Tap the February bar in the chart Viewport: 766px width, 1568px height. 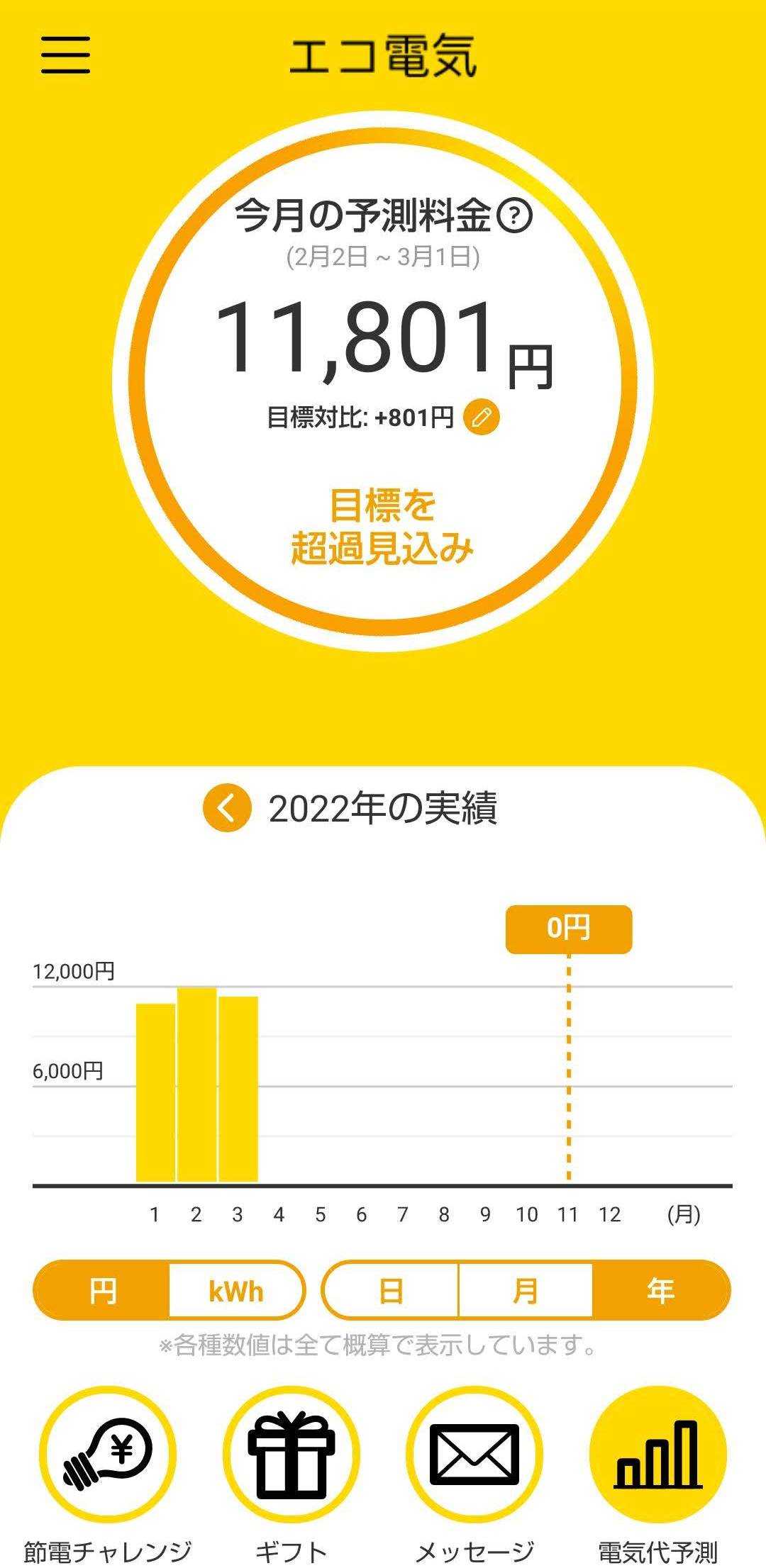tap(196, 1085)
